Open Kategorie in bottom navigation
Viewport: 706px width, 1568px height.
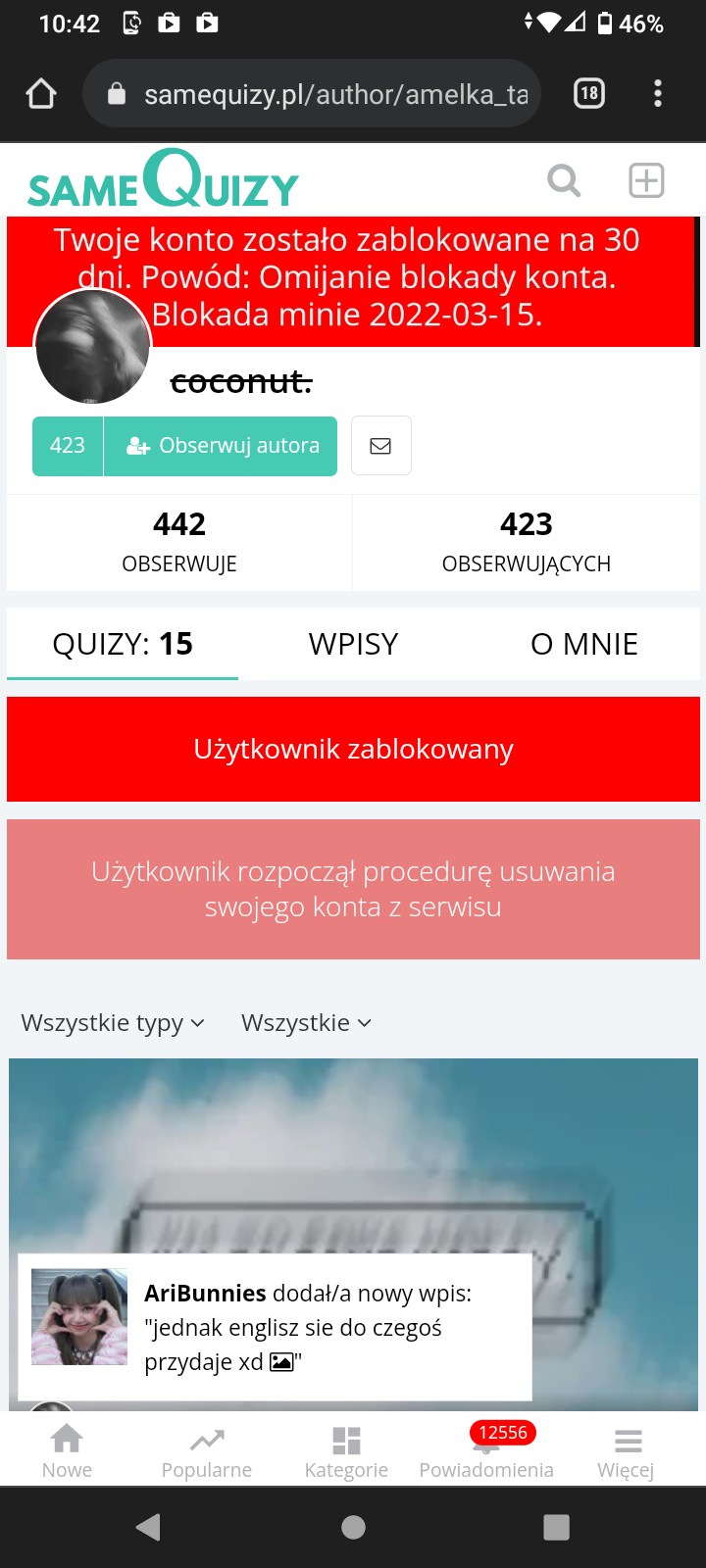point(346,1451)
